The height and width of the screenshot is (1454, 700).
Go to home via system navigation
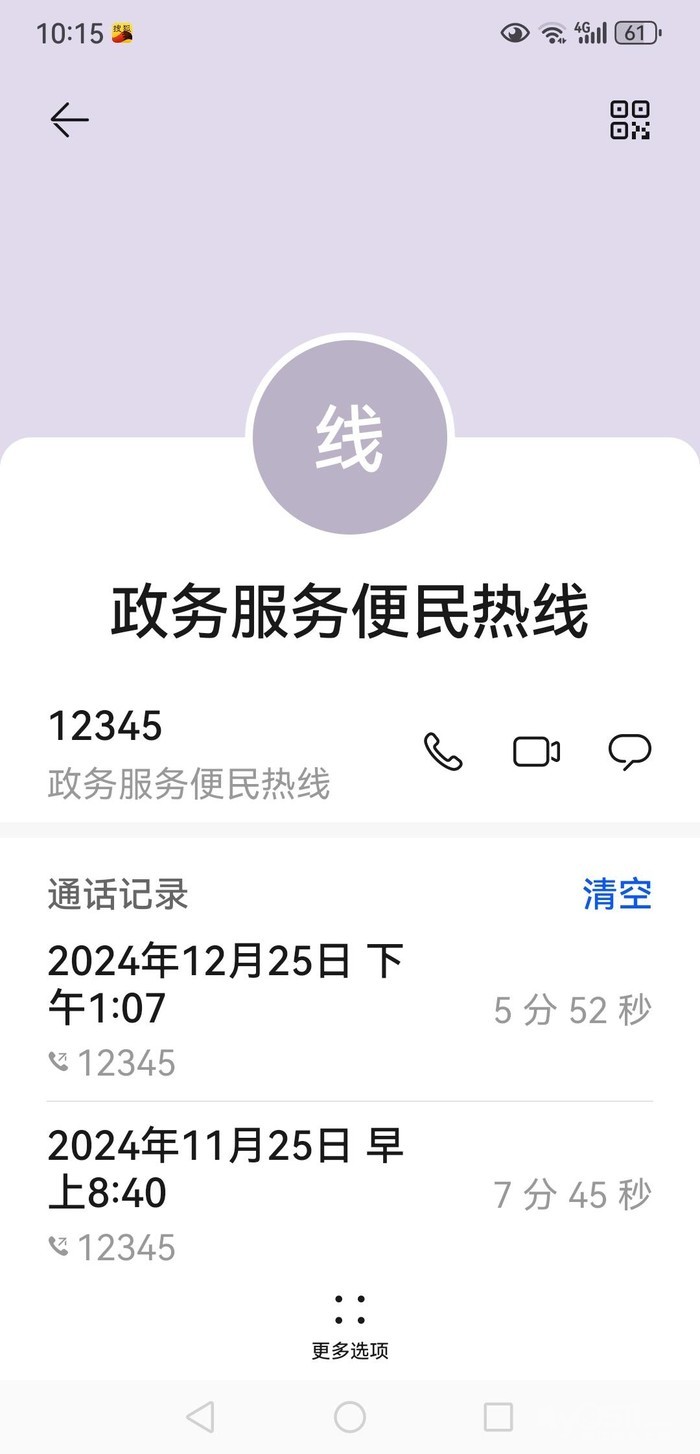[x=350, y=1416]
